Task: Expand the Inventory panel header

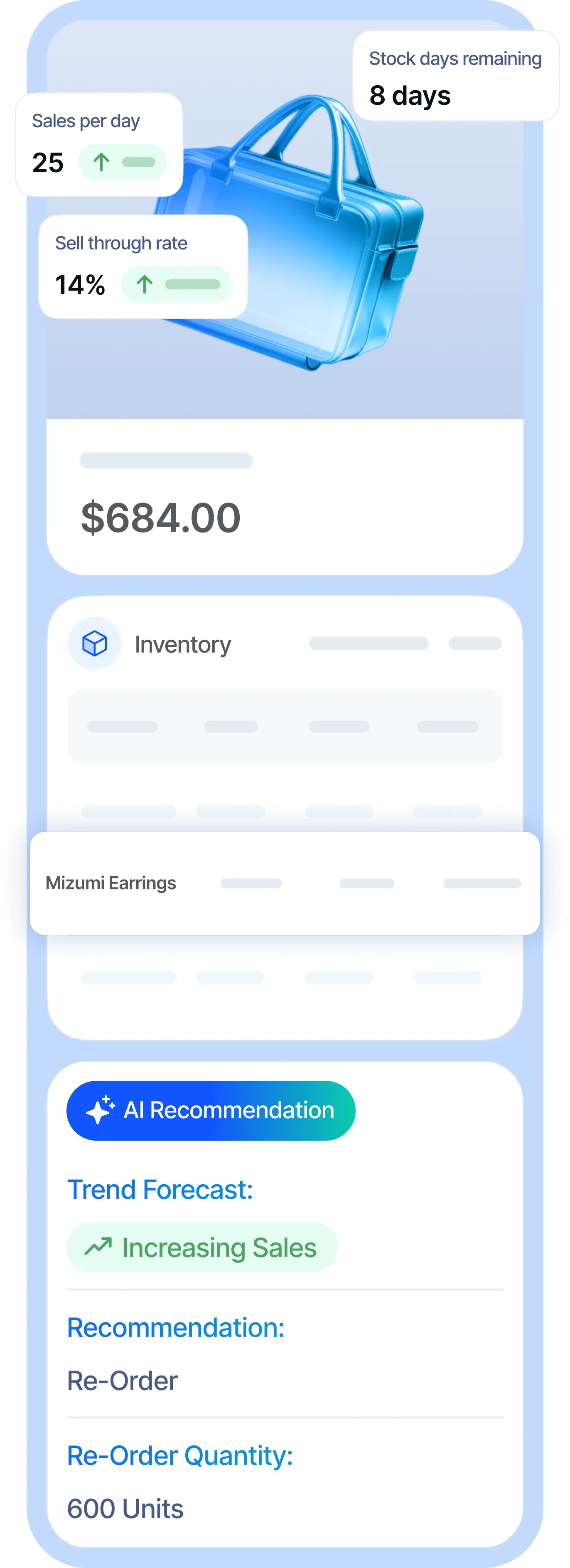Action: [x=182, y=643]
